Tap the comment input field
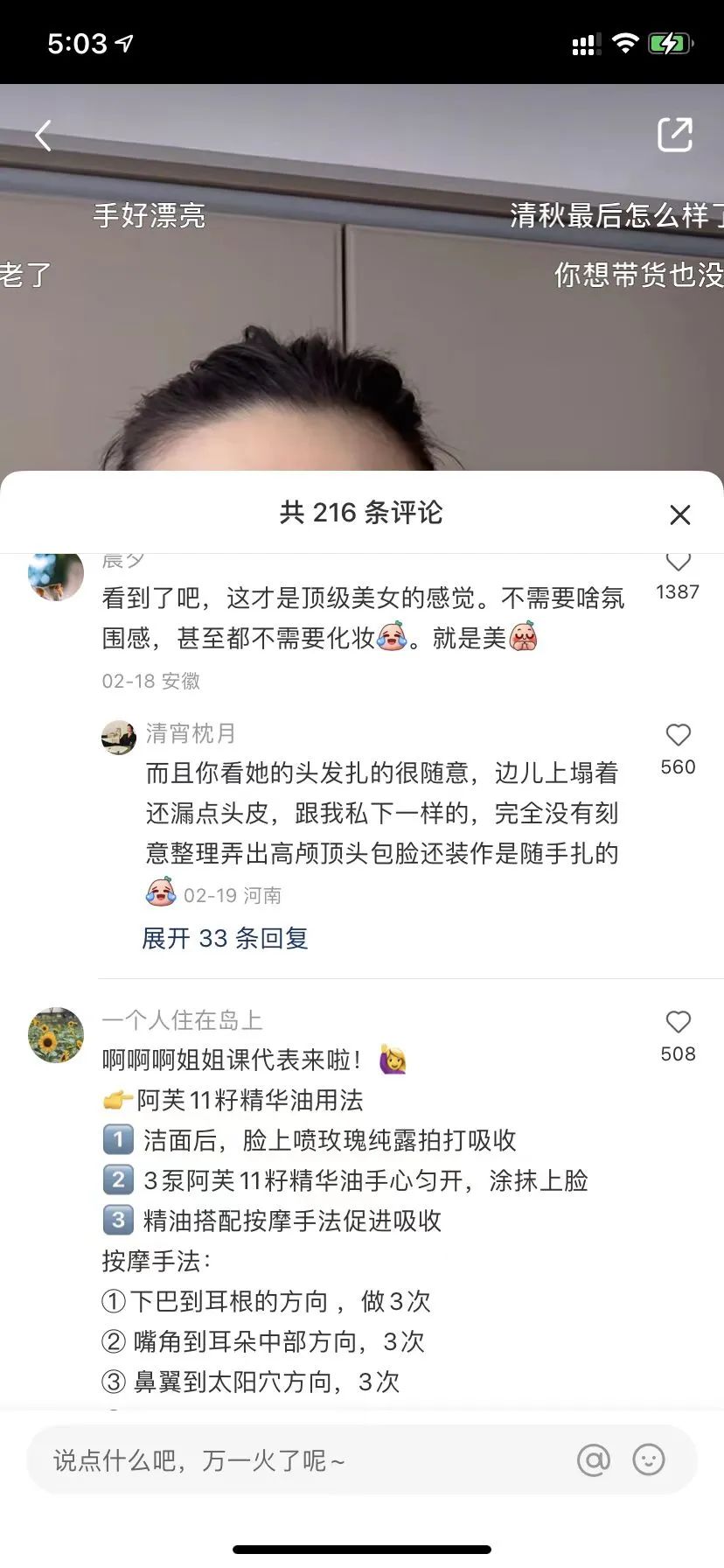Viewport: 724px width, 1568px height. (297, 1460)
